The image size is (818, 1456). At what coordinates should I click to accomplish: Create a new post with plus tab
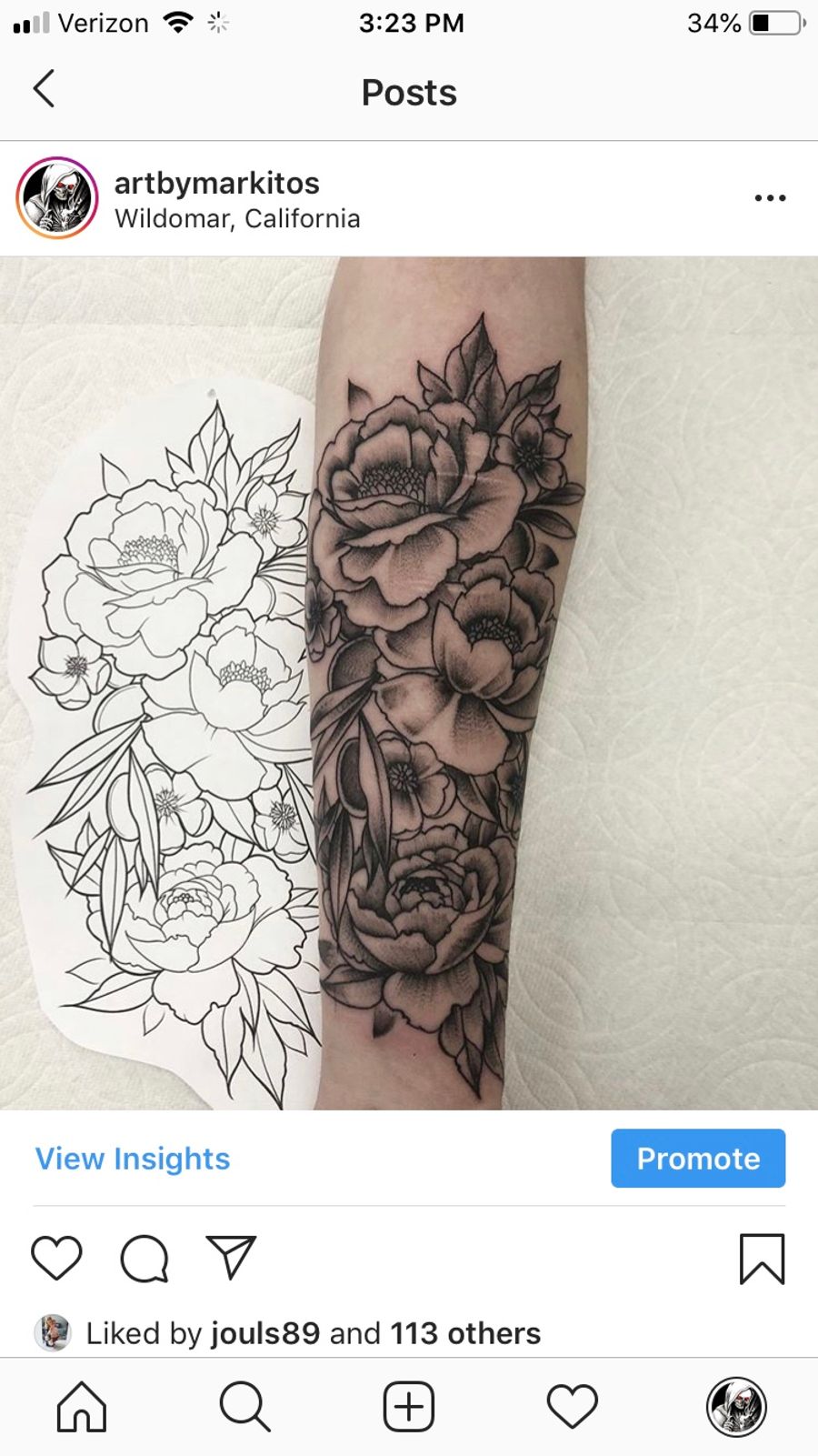(x=408, y=1407)
